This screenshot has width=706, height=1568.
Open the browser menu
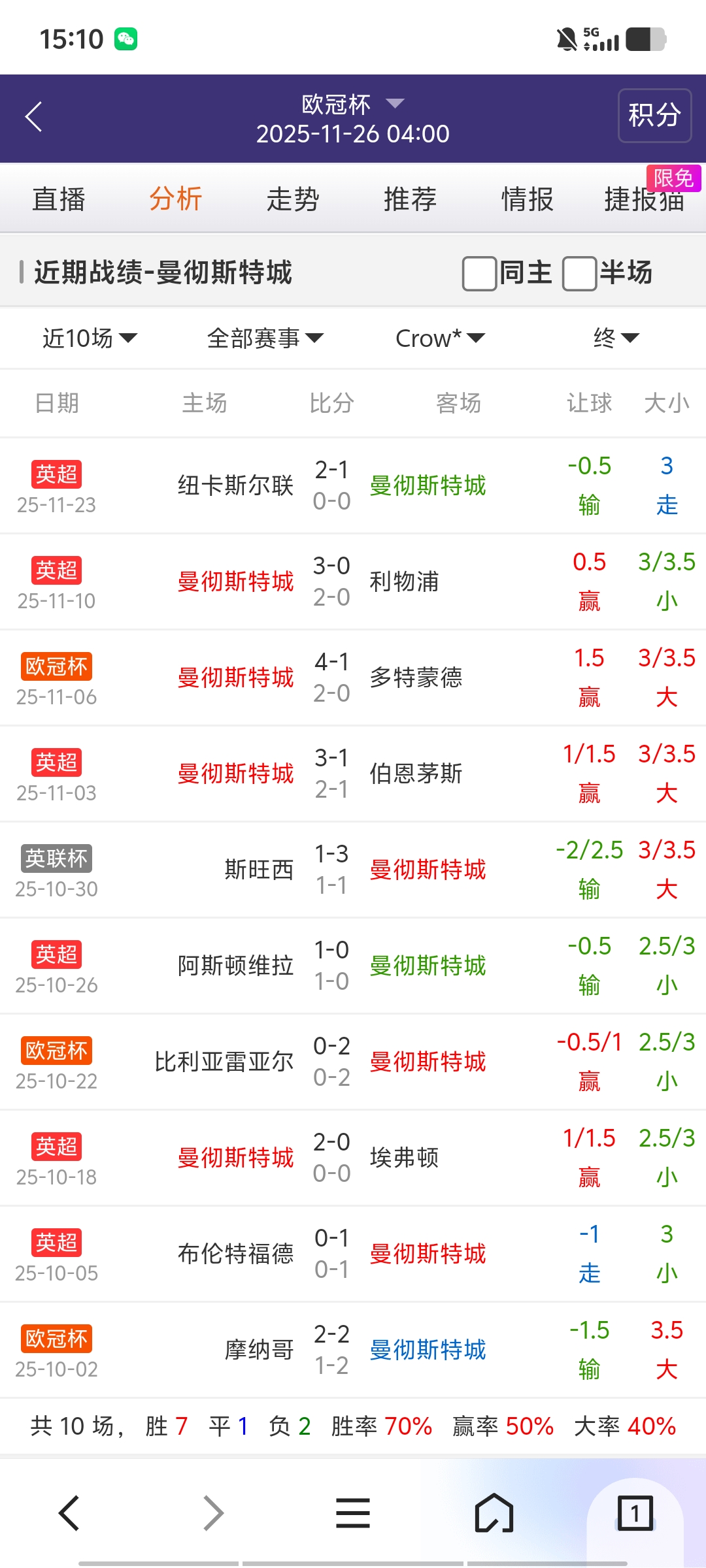coord(353,1513)
